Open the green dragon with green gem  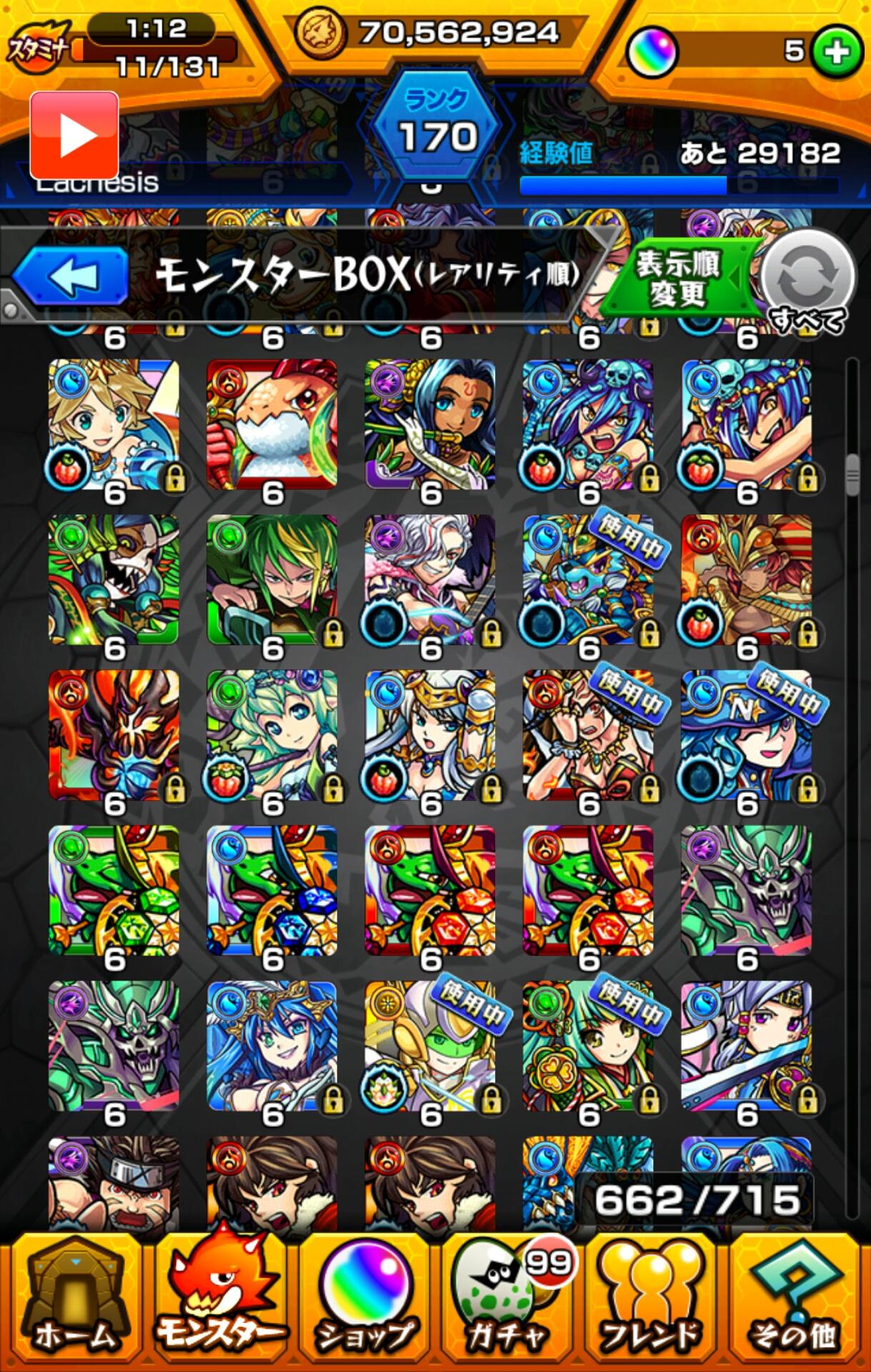[114, 890]
